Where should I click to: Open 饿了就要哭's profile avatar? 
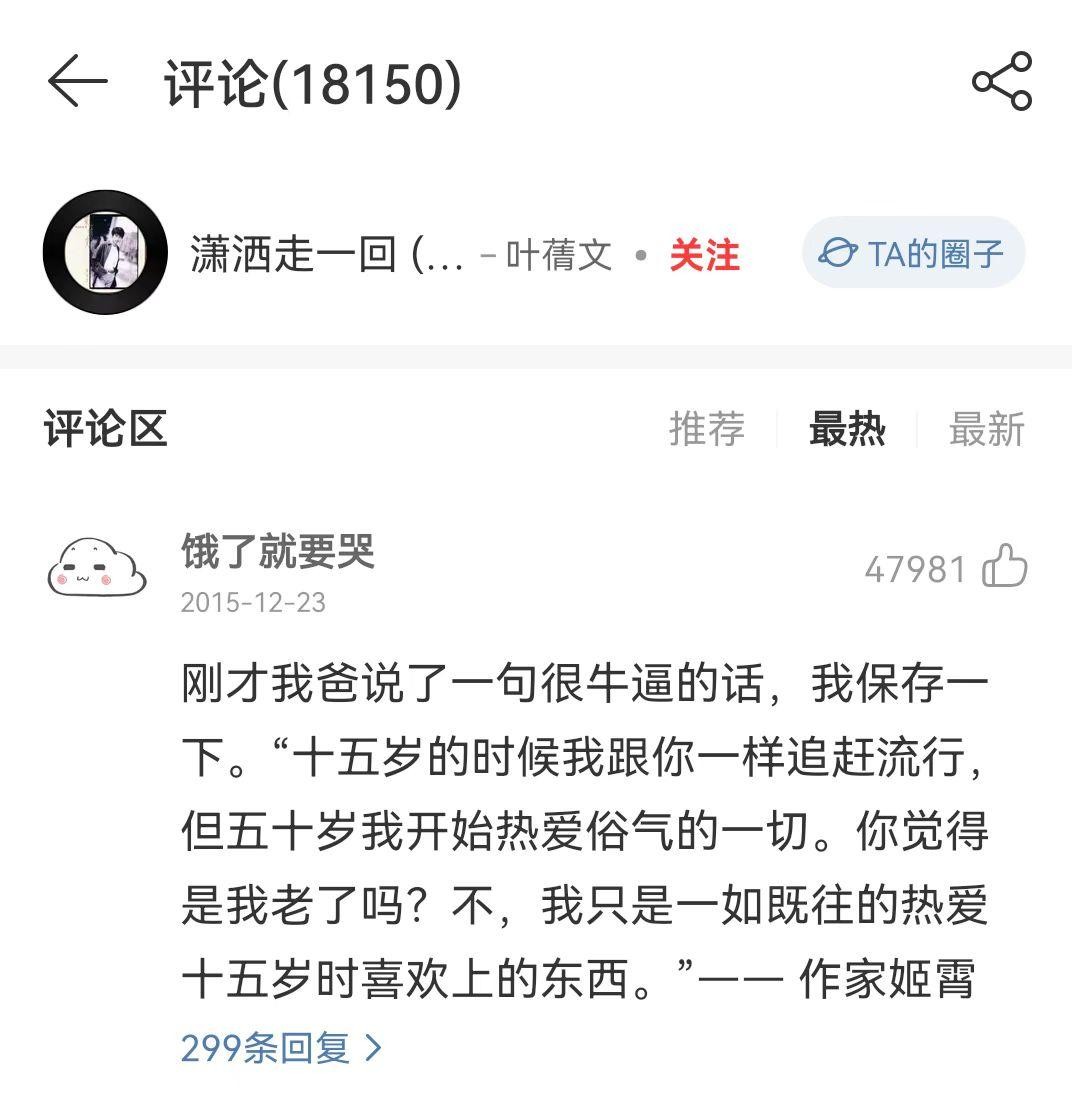(97, 567)
